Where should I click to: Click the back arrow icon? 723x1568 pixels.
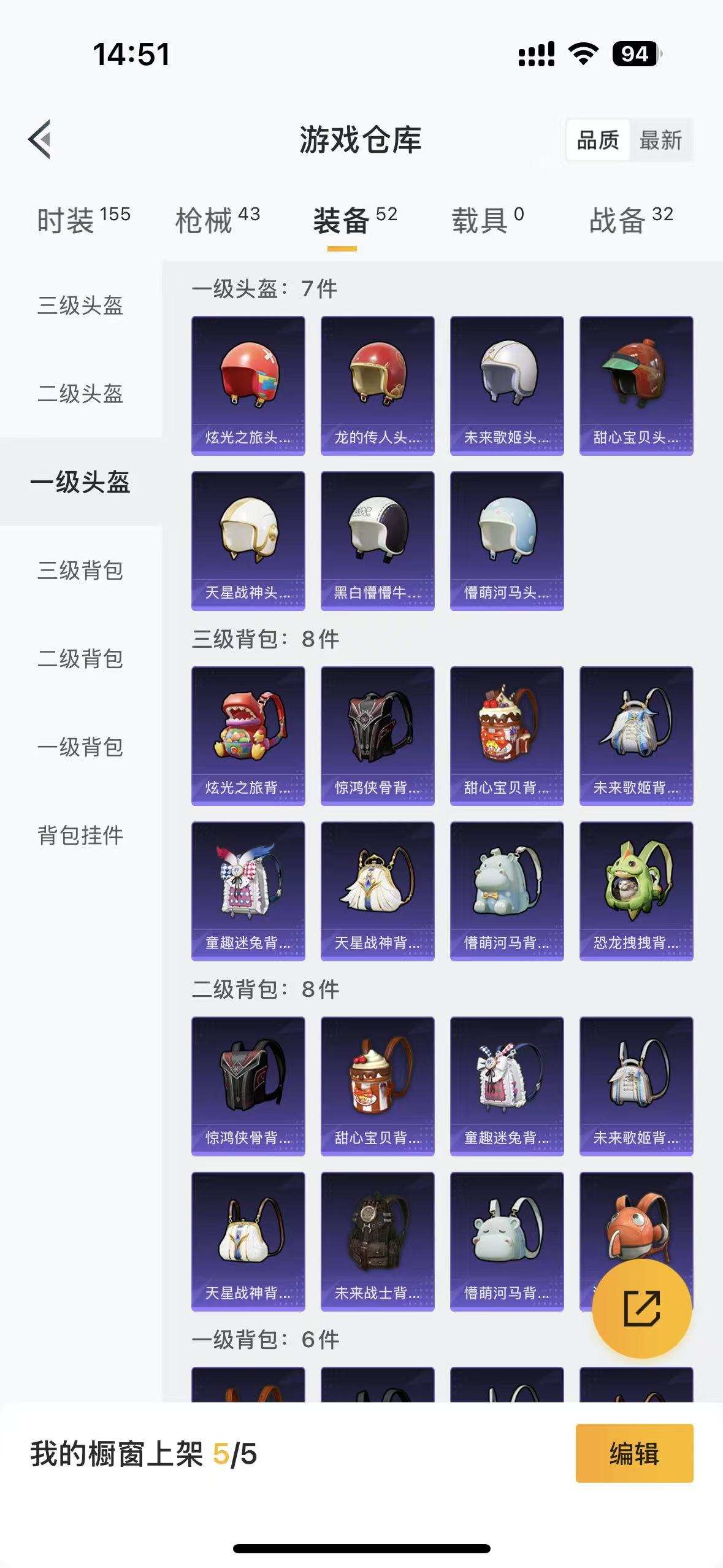point(41,138)
